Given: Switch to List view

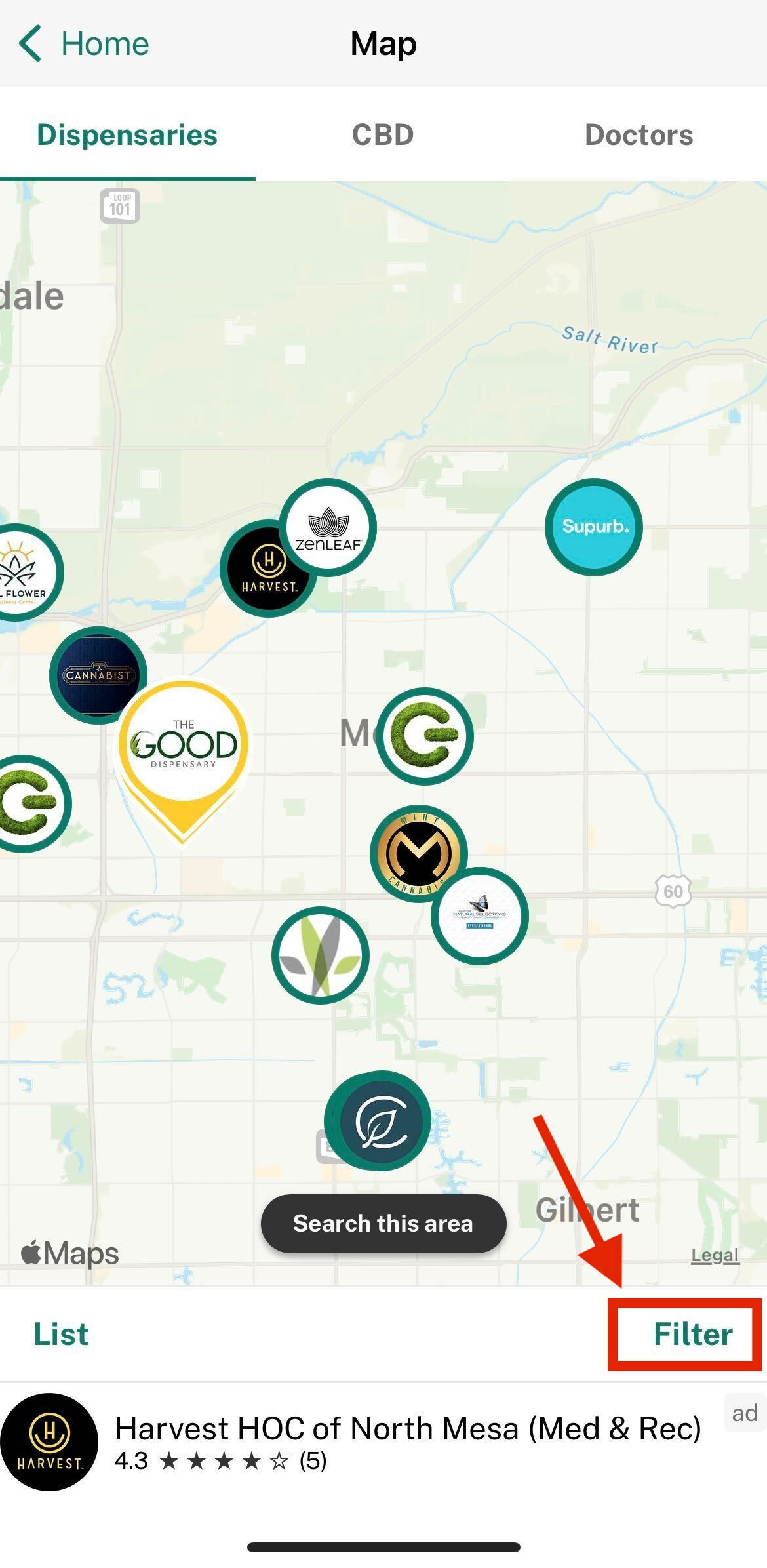Looking at the screenshot, I should coord(61,1335).
